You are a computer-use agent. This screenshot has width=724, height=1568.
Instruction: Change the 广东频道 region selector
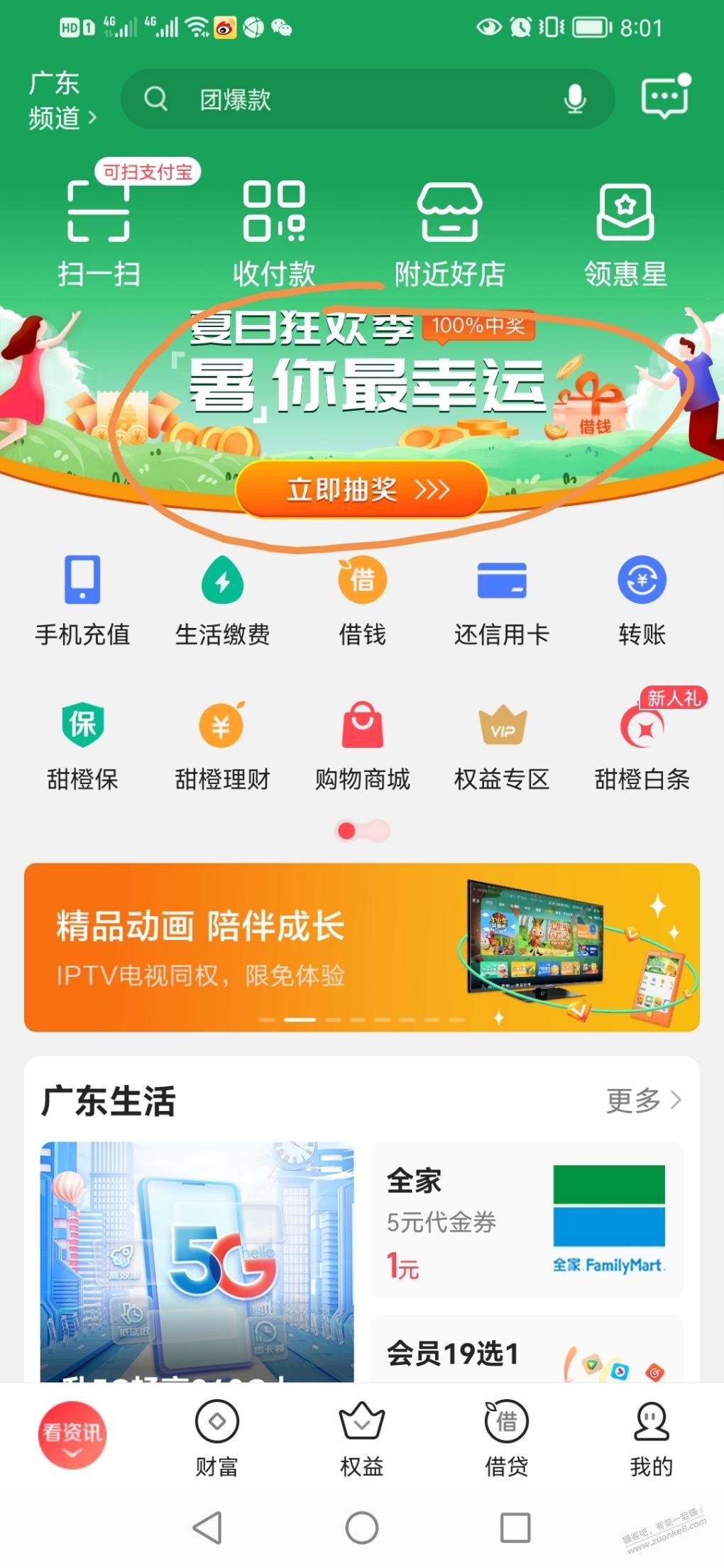pos(62,101)
